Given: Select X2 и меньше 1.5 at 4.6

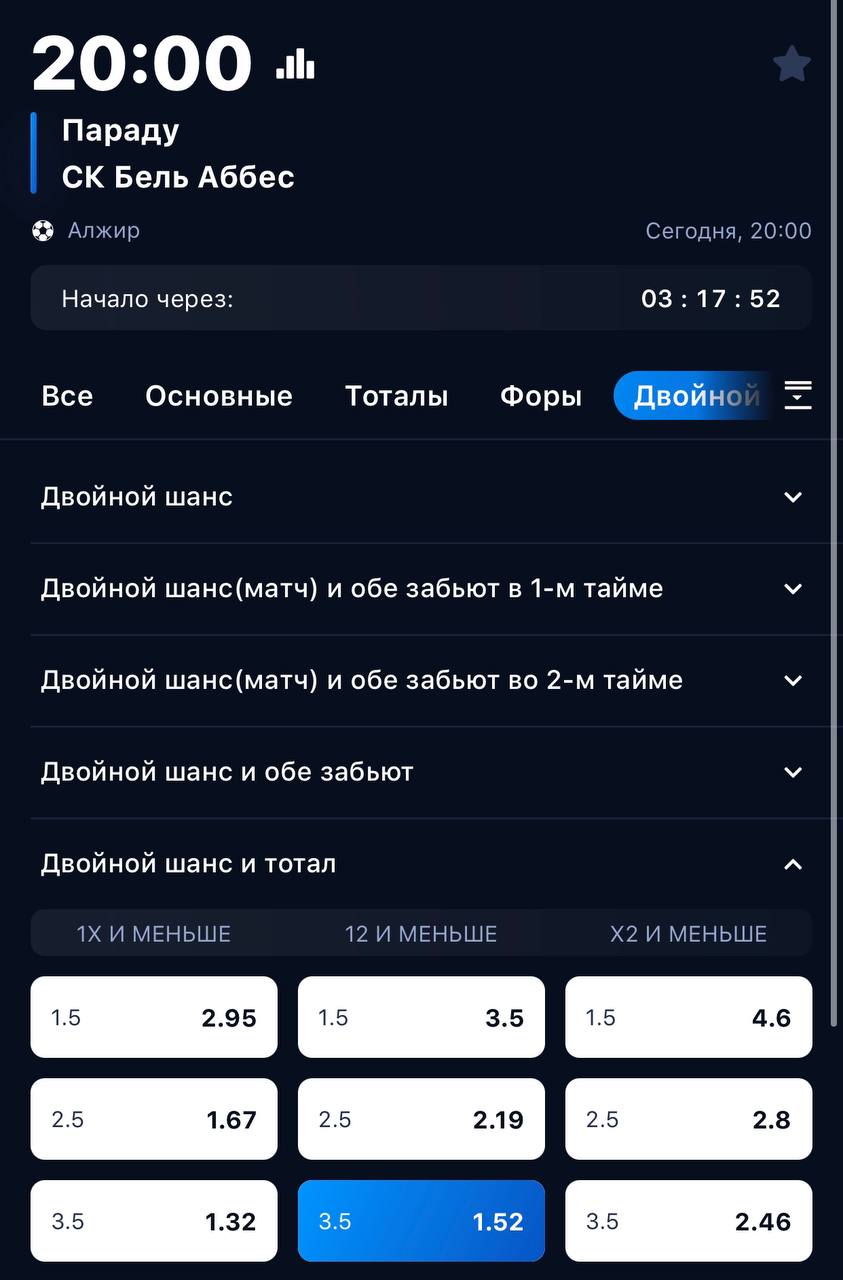Looking at the screenshot, I should pyautogui.click(x=688, y=1017).
